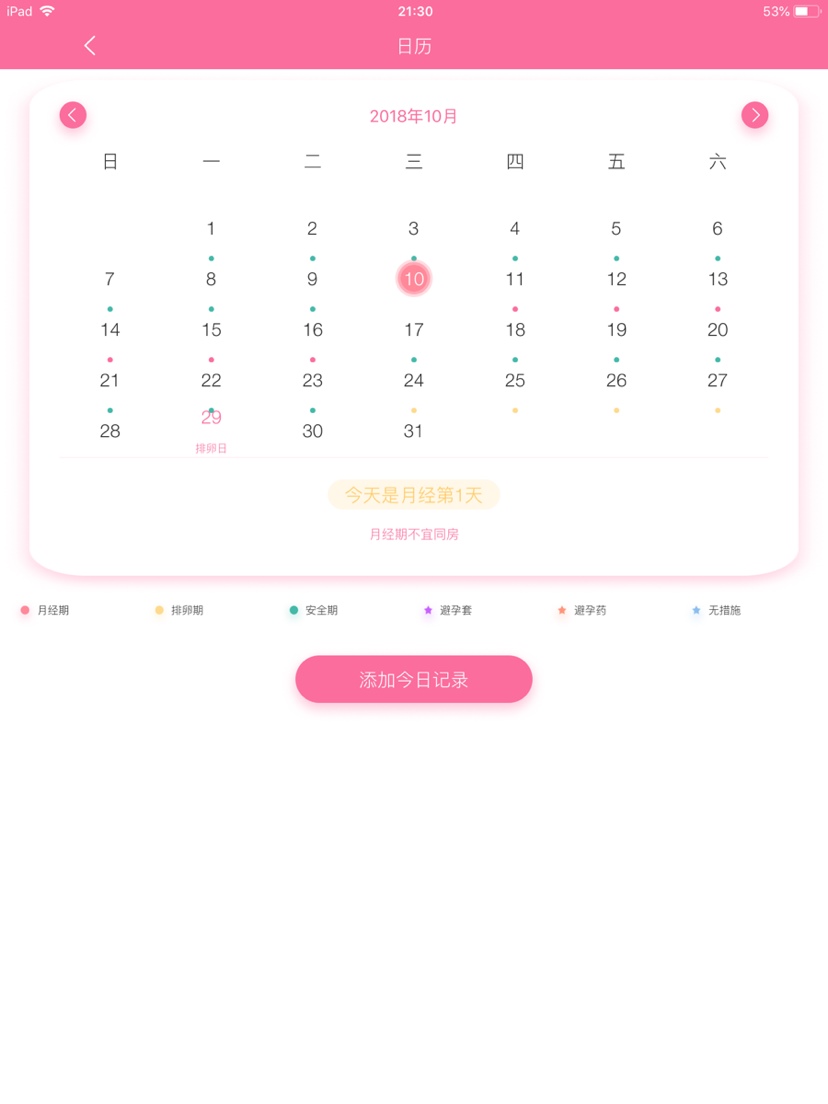Go back from the 日历 screen

tap(90, 45)
